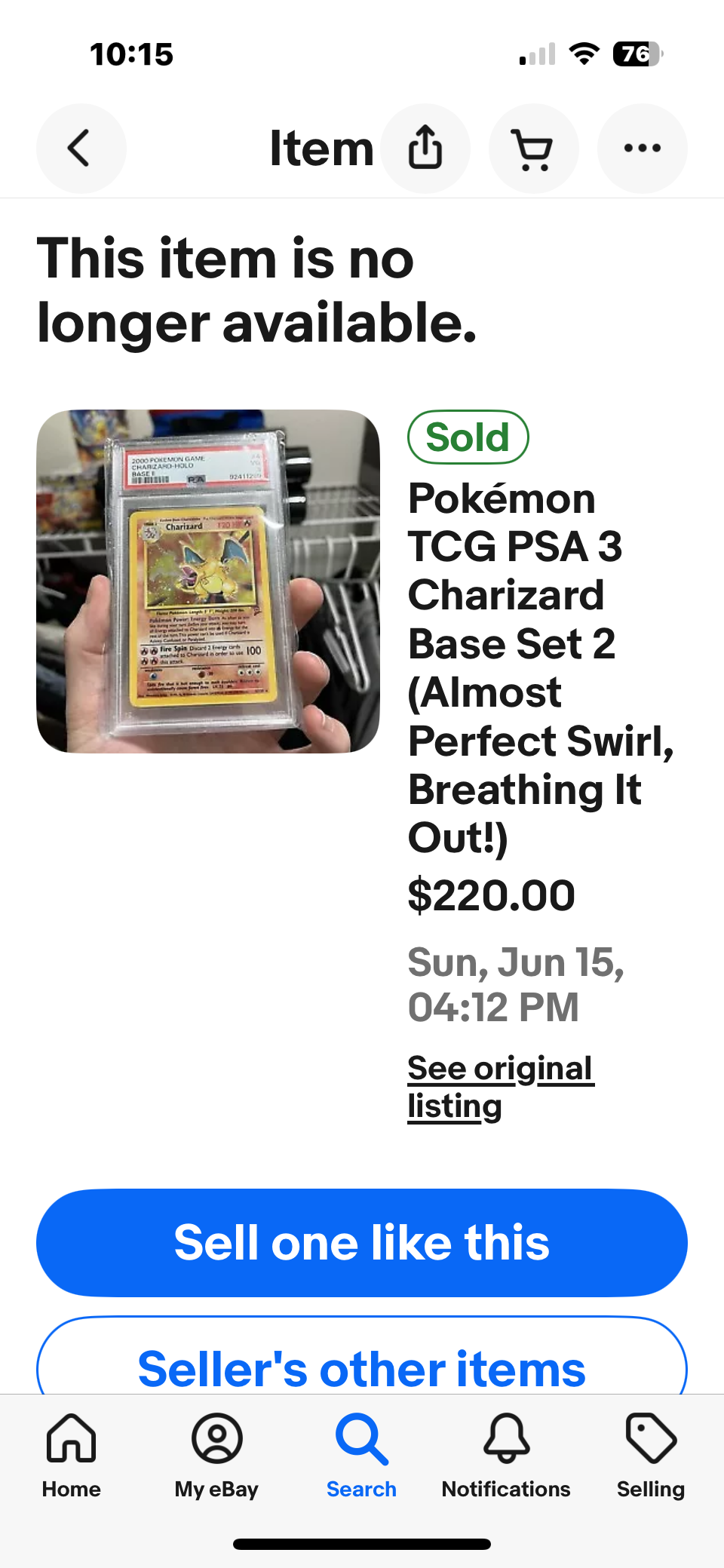Check the Notifications tab
This screenshot has height=1568, width=724.
506,1456
